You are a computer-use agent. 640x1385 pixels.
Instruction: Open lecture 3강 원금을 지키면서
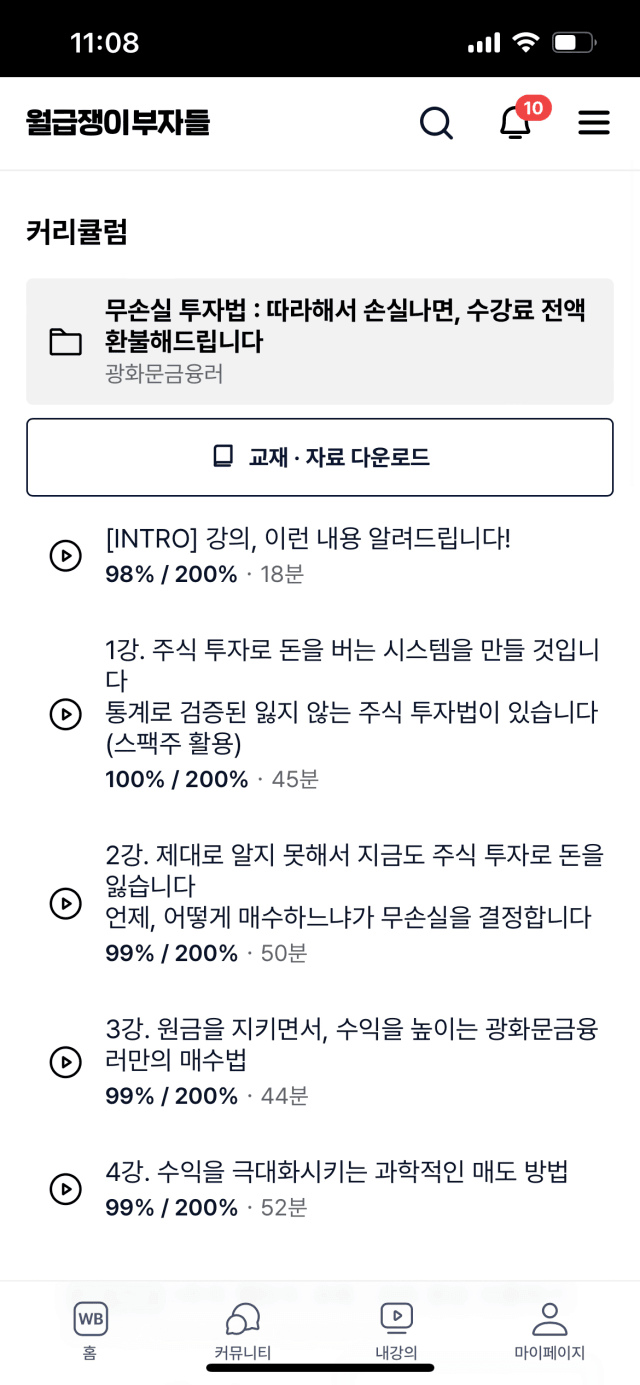point(320,1061)
